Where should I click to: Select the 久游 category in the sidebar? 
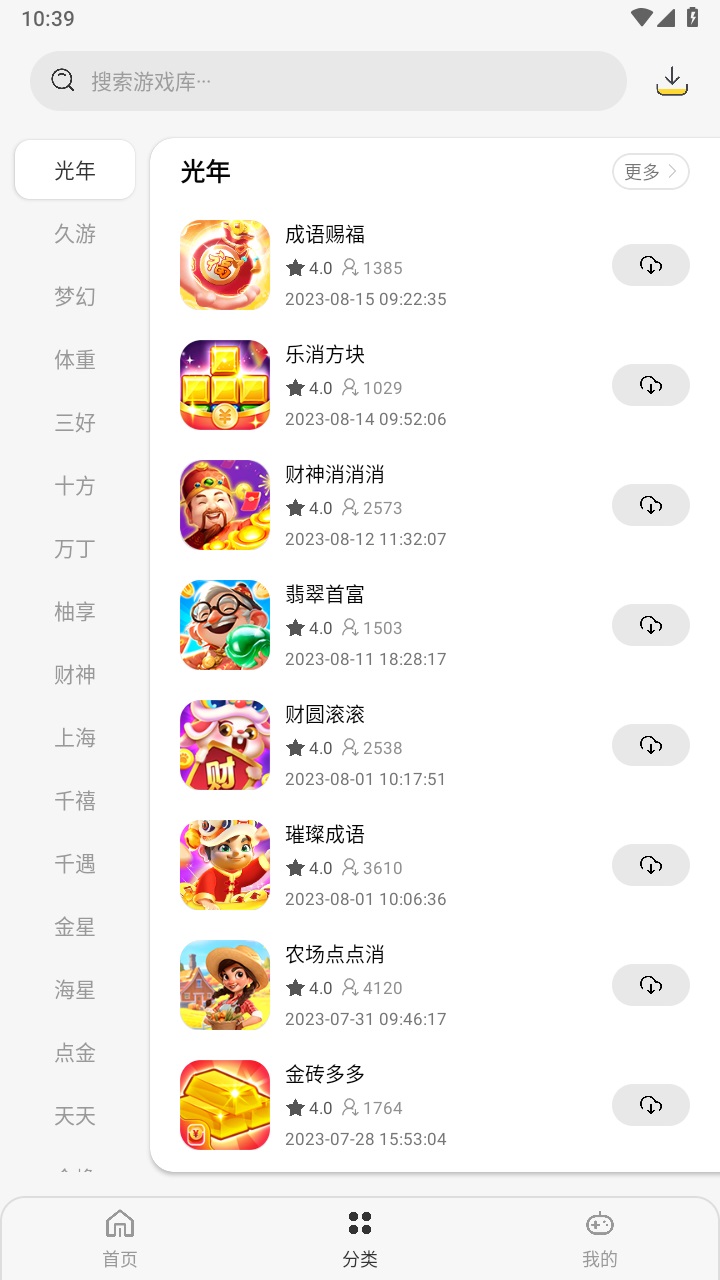(74, 233)
